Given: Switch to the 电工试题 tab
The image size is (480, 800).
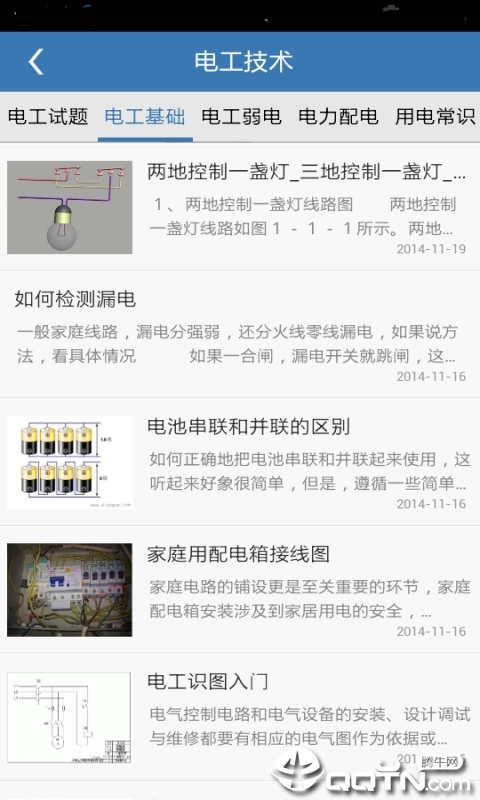Looking at the screenshot, I should (x=48, y=117).
